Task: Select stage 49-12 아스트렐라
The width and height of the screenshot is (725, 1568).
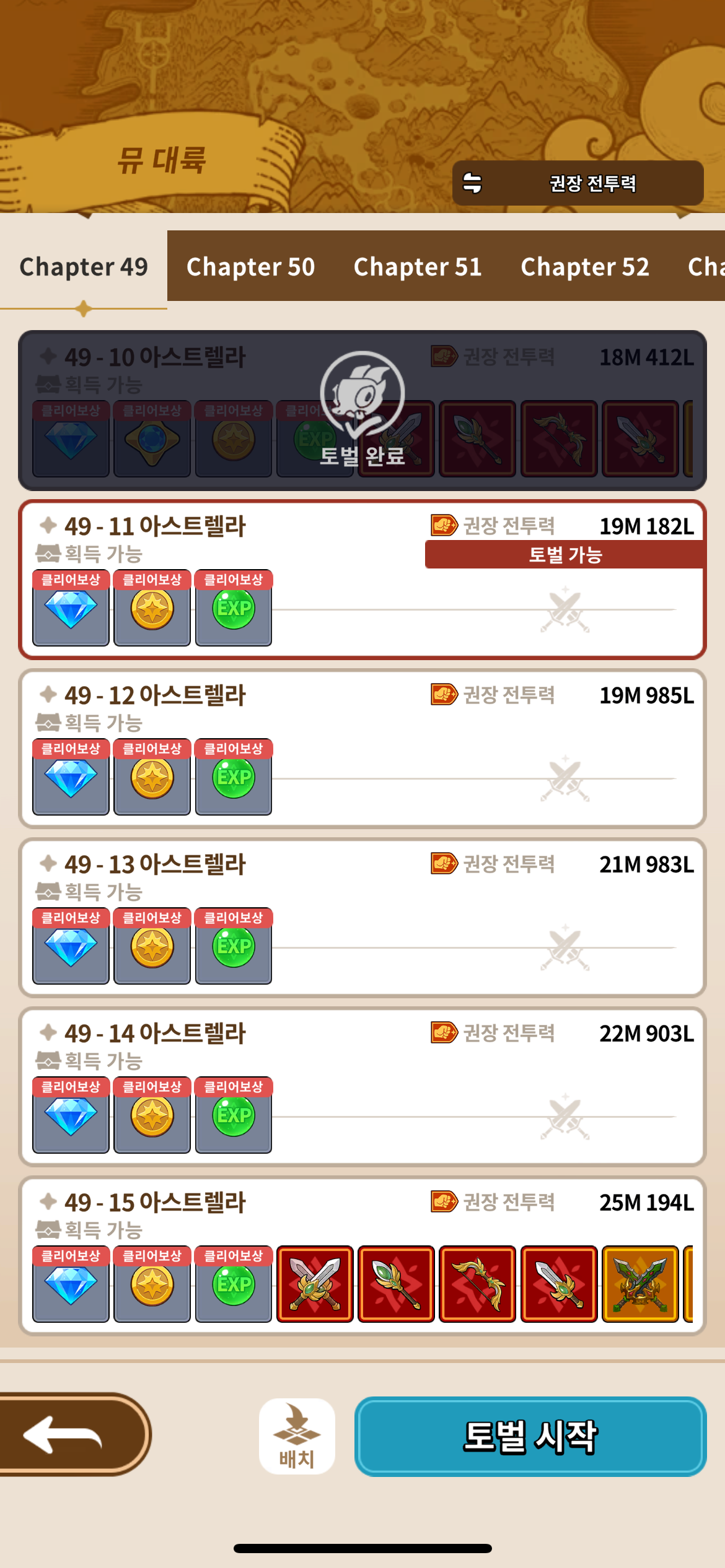Action: point(362,749)
